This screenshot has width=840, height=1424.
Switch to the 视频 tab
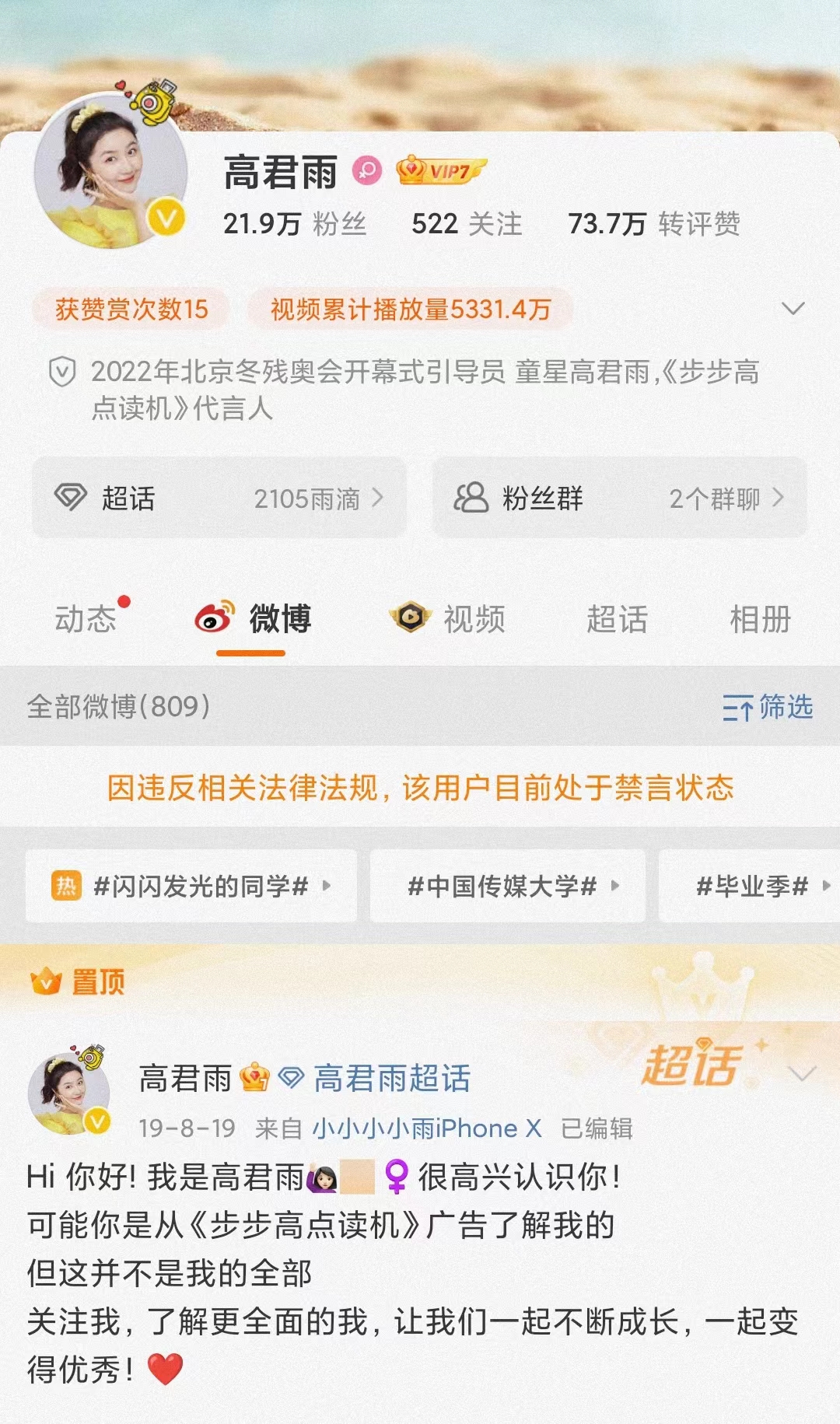pyautogui.click(x=448, y=619)
